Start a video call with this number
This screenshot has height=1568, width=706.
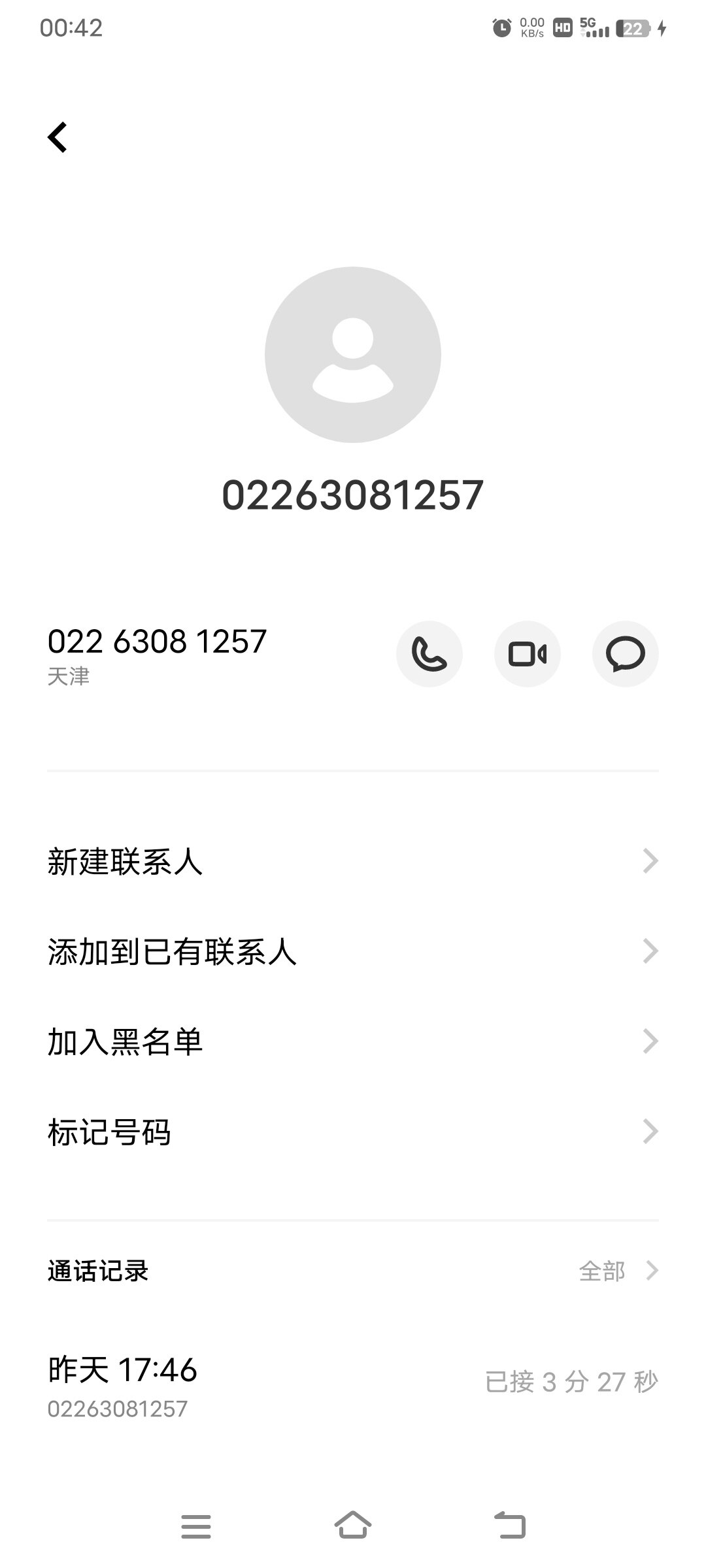coord(527,654)
